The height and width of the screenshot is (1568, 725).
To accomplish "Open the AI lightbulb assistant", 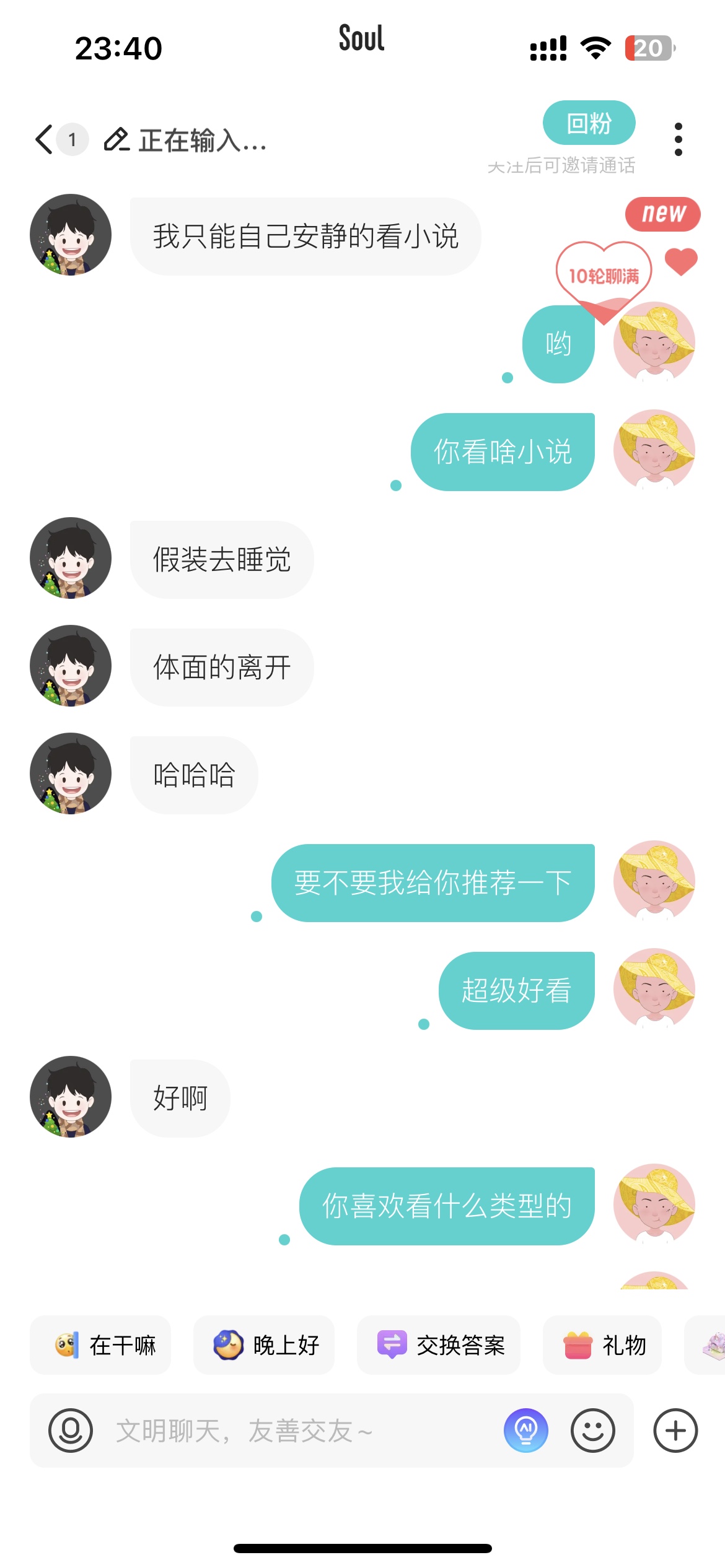I will point(526,1431).
